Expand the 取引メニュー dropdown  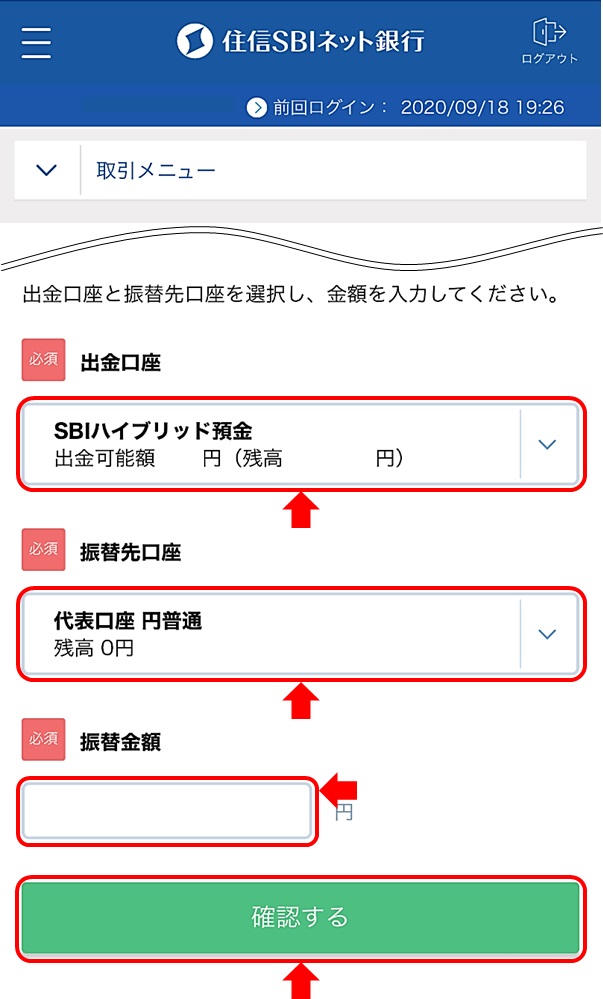coord(300,170)
